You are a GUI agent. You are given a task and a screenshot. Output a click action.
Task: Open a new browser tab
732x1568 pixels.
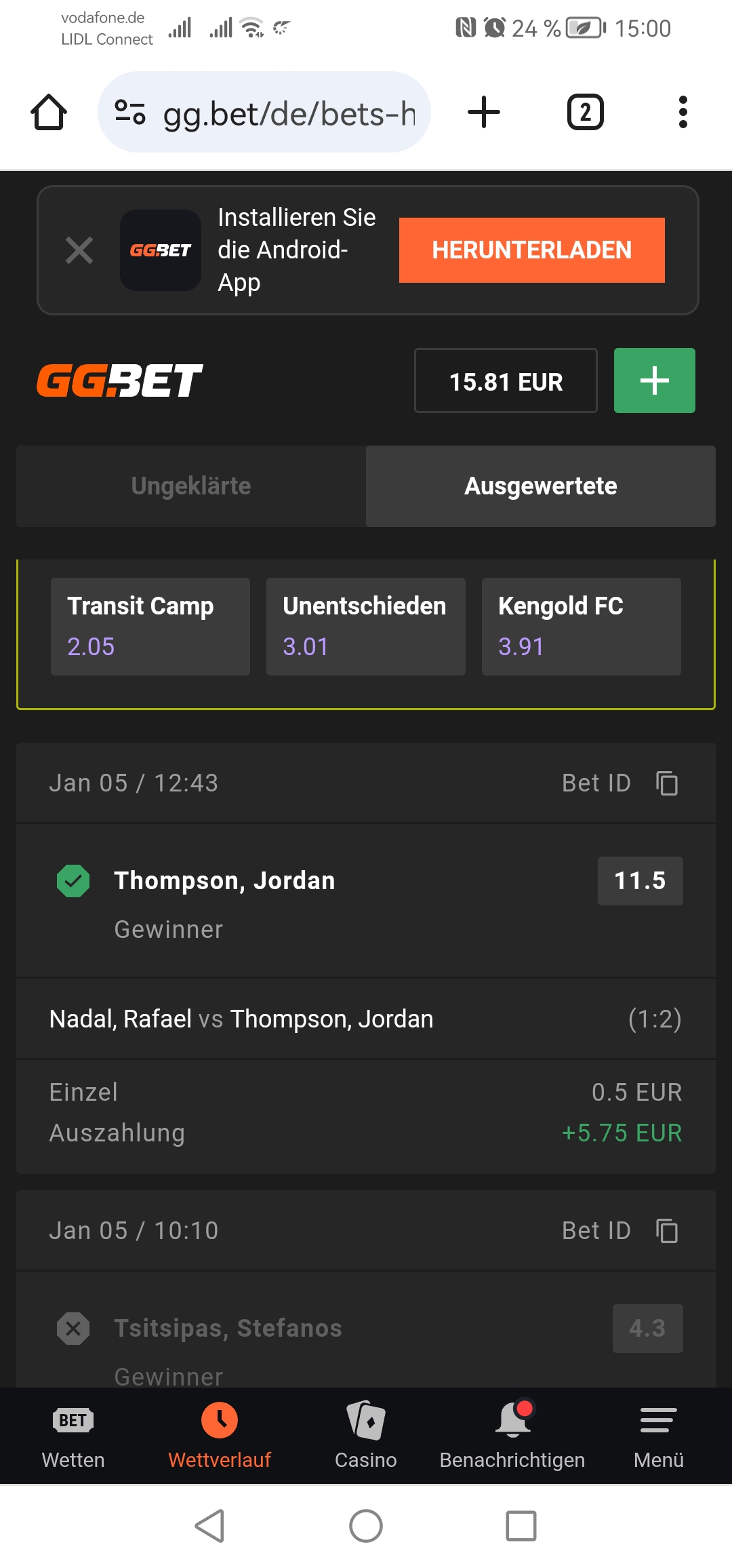(484, 112)
